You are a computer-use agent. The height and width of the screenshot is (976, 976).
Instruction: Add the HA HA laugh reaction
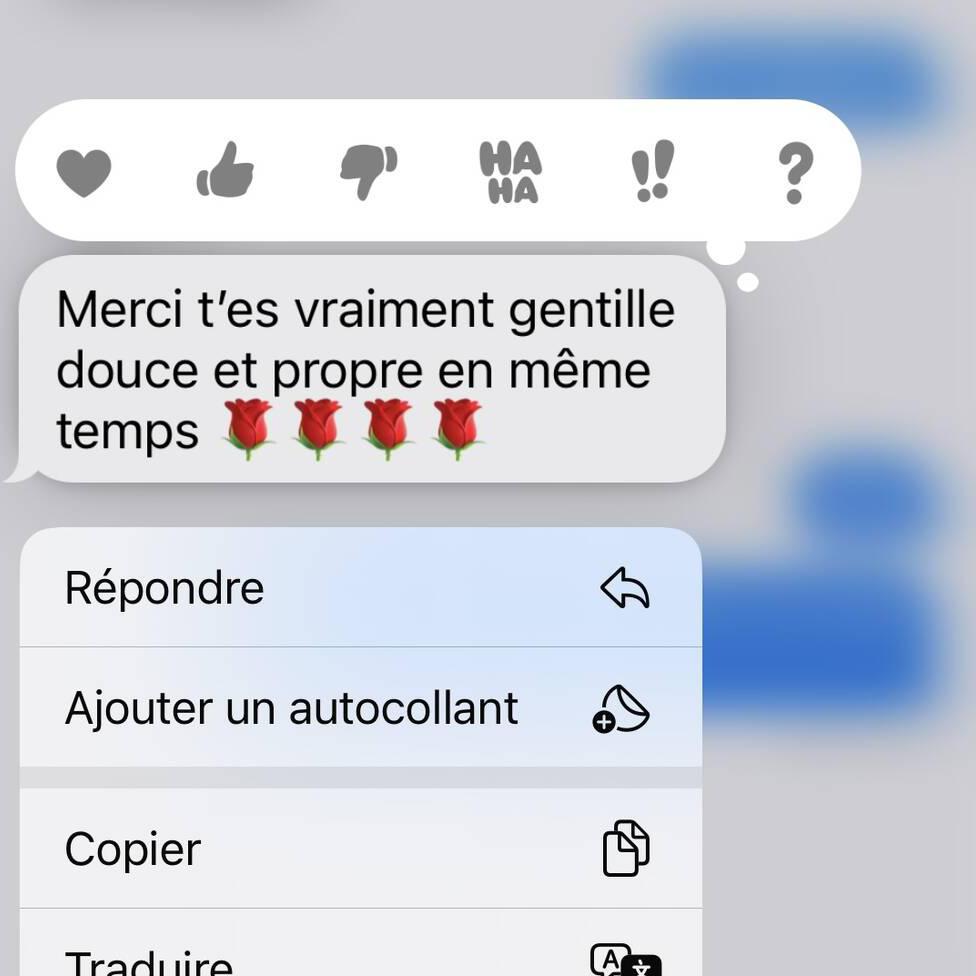[x=510, y=172]
